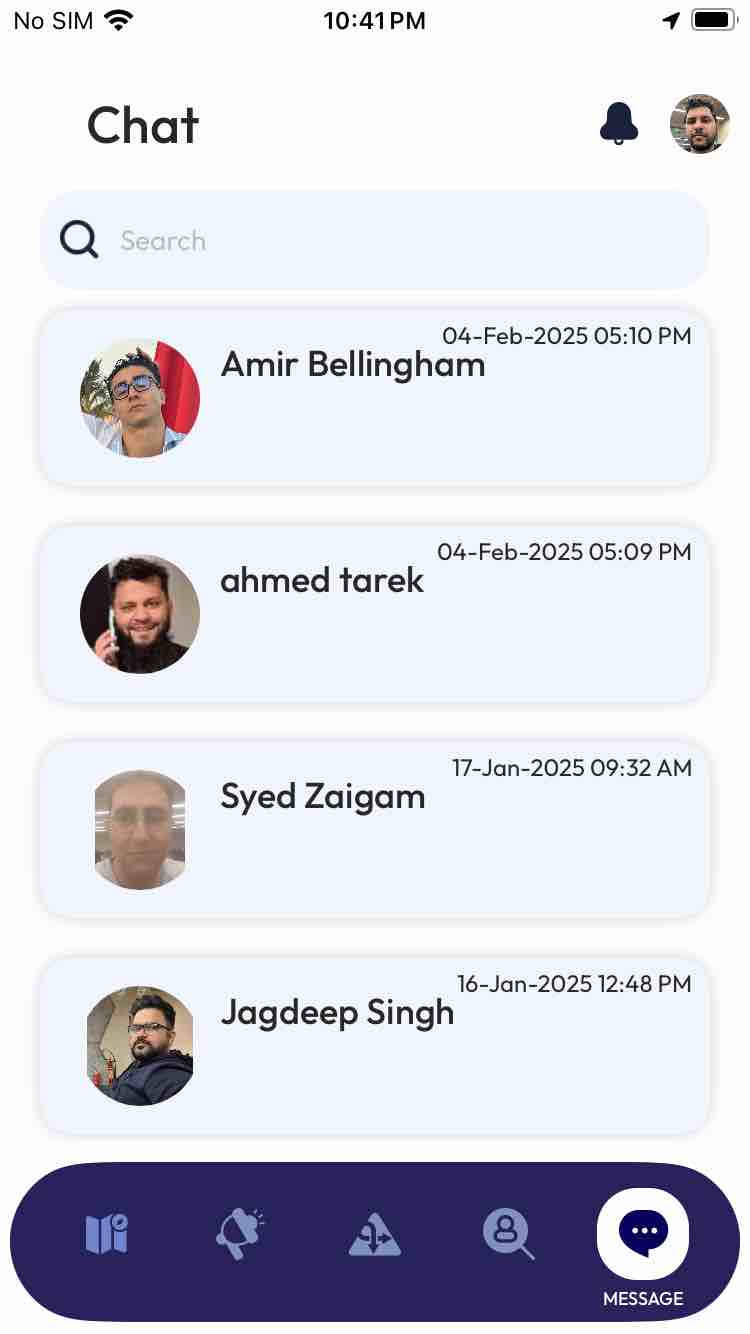
Task: Switch to the map tab
Action: click(x=106, y=1234)
